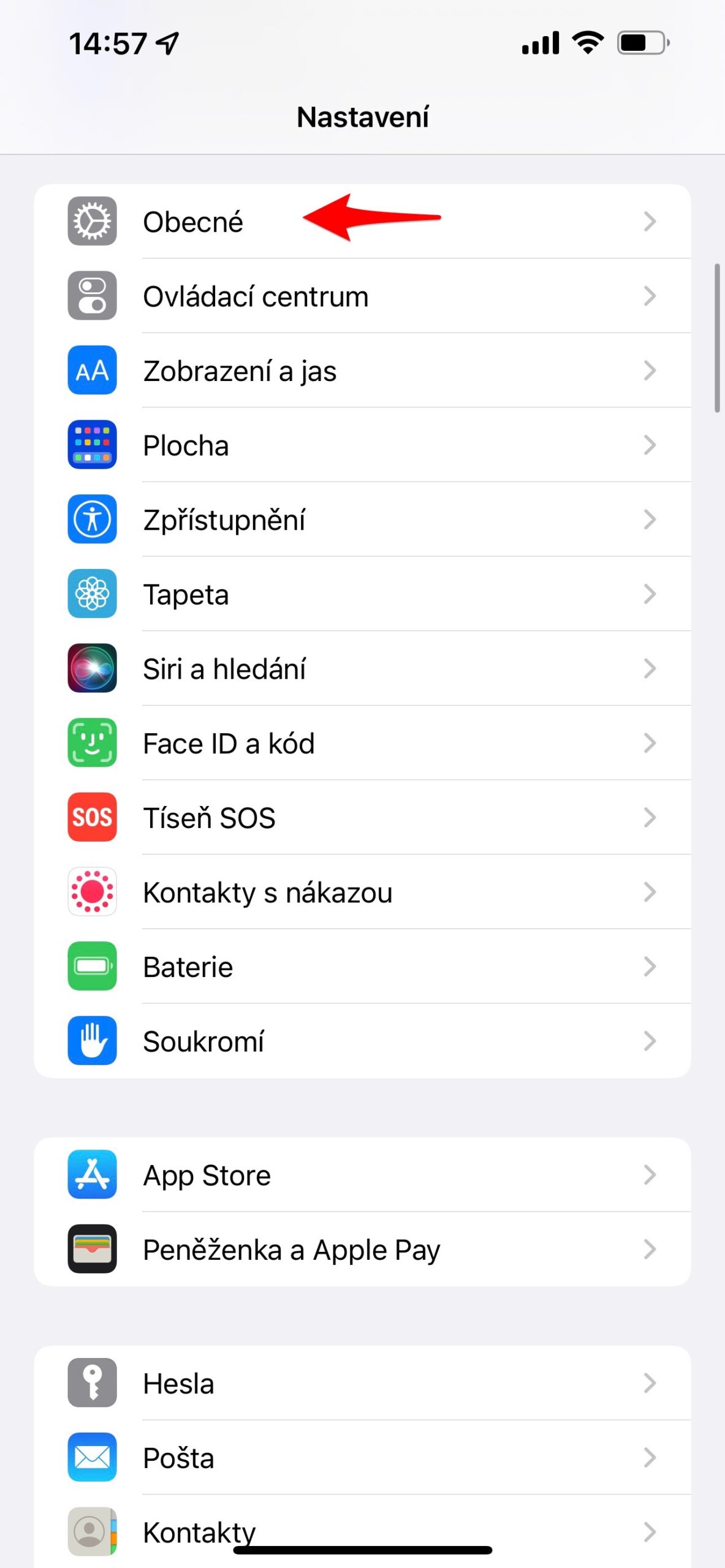Open the Tíseň SOS red icon
This screenshot has height=1568, width=725.
coord(91,818)
